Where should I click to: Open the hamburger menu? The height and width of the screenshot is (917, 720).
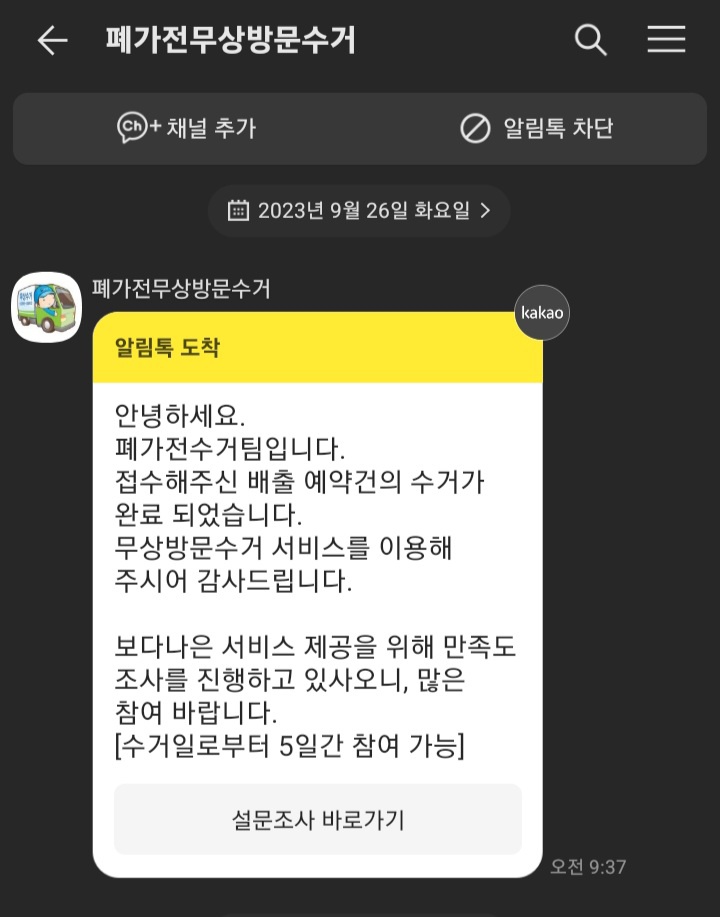point(666,40)
